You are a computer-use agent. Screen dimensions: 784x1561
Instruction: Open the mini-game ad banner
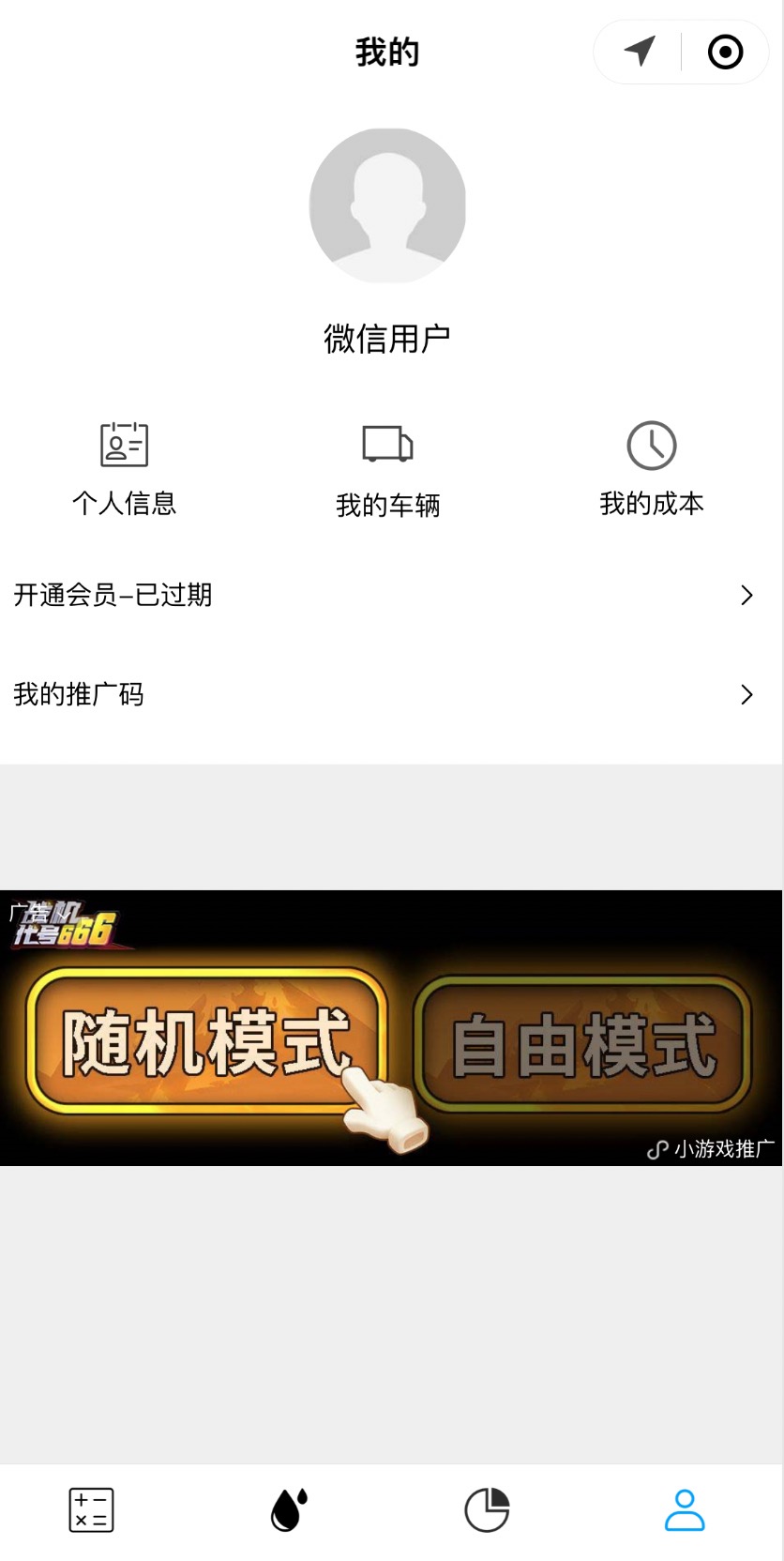(x=391, y=1027)
